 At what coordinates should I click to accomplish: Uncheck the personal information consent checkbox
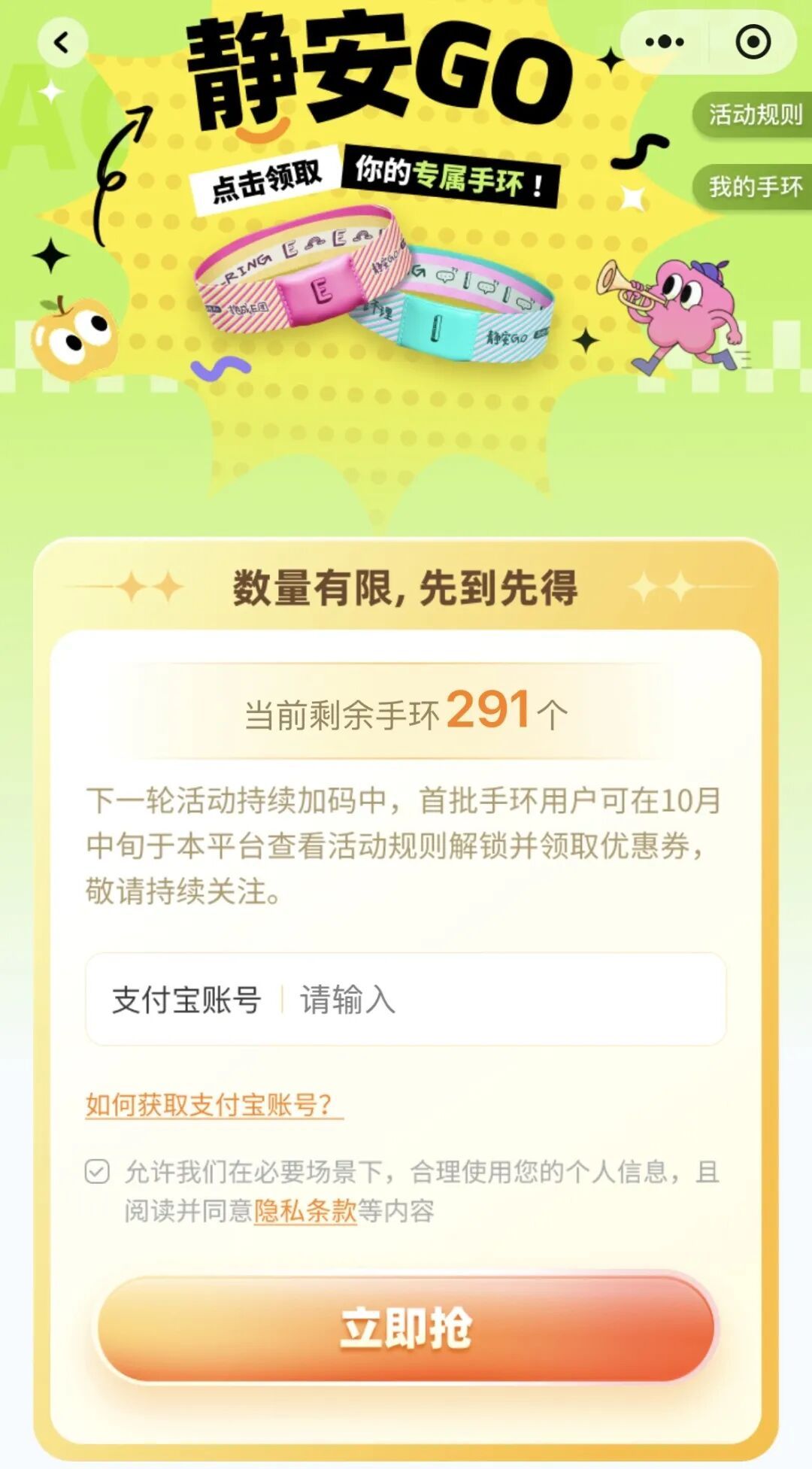pos(98,1171)
